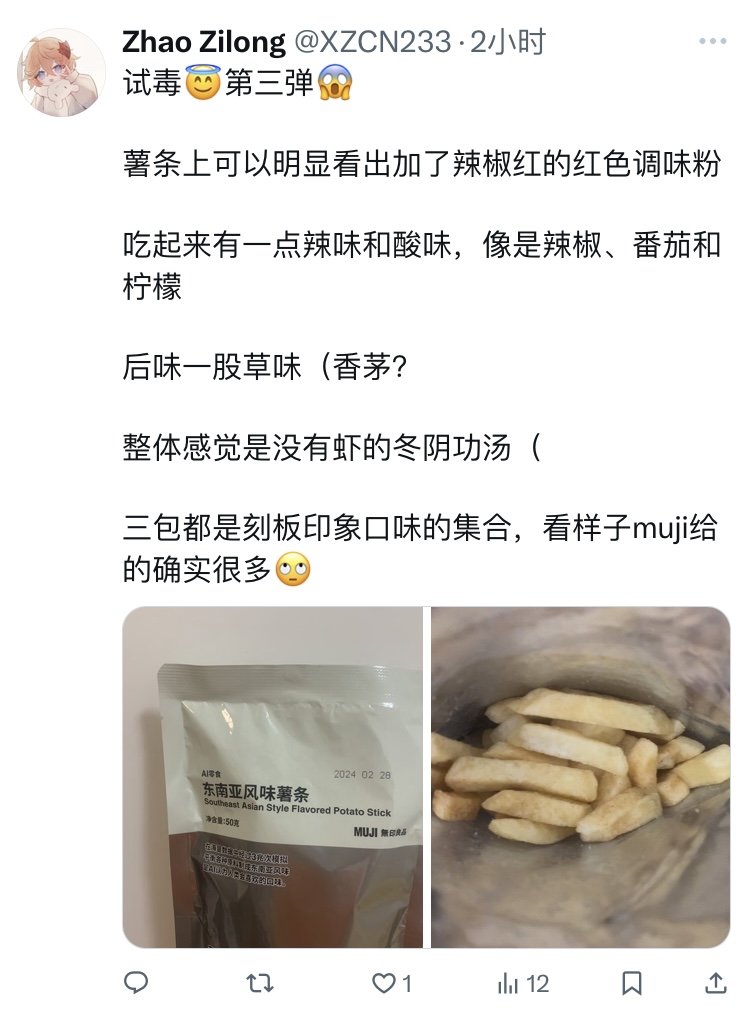Image resolution: width=749 pixels, height=1018 pixels.
Task: View the photo of potato sticks inside bag
Action: (x=580, y=777)
